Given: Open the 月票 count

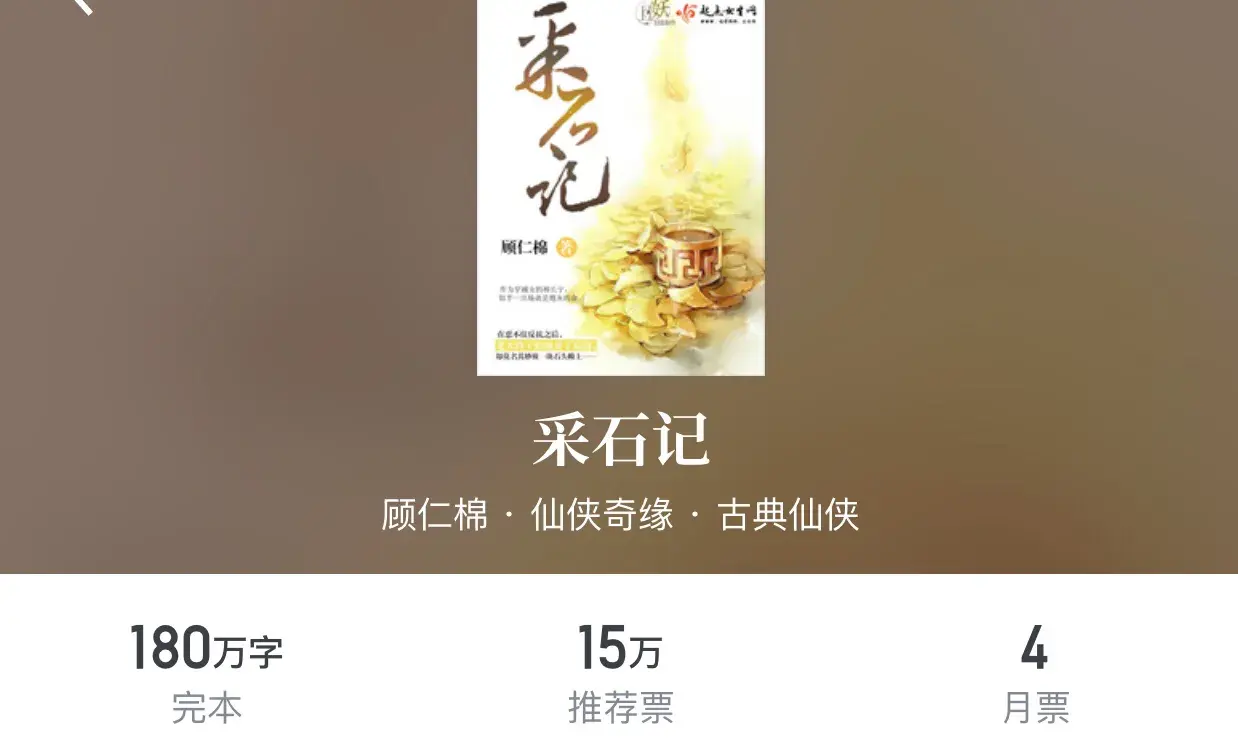Looking at the screenshot, I should [x=1035, y=672].
